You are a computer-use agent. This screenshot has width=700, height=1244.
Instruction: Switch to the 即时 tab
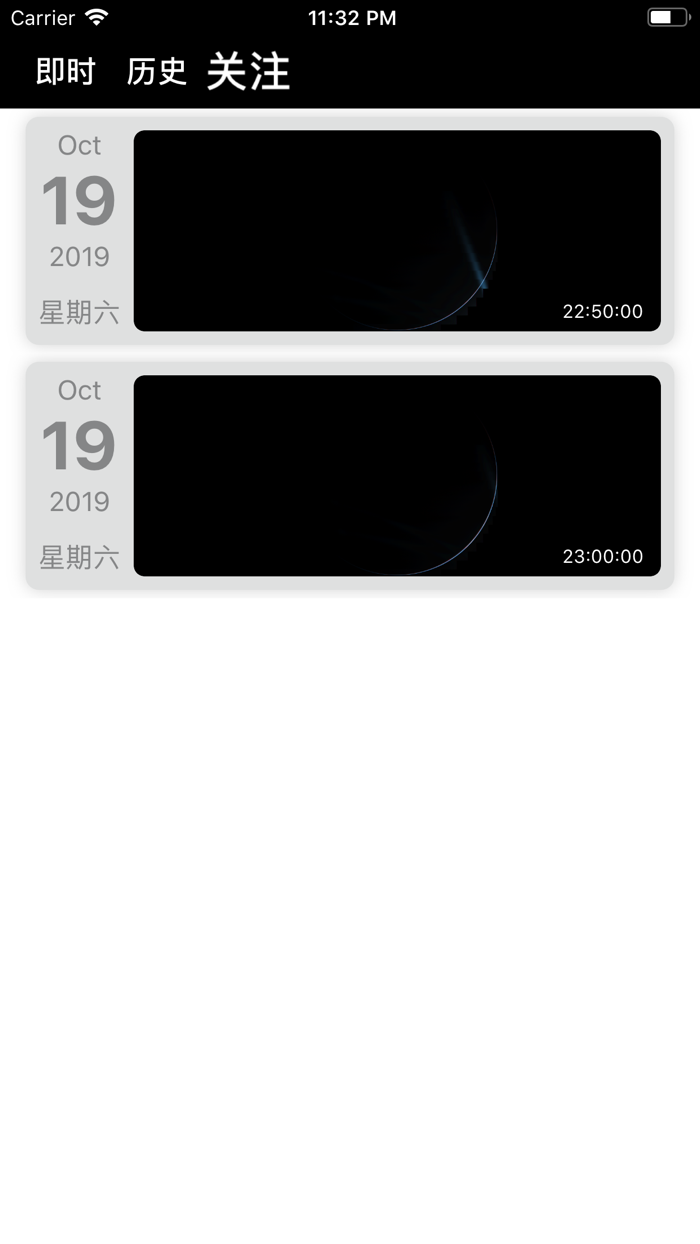(x=66, y=72)
